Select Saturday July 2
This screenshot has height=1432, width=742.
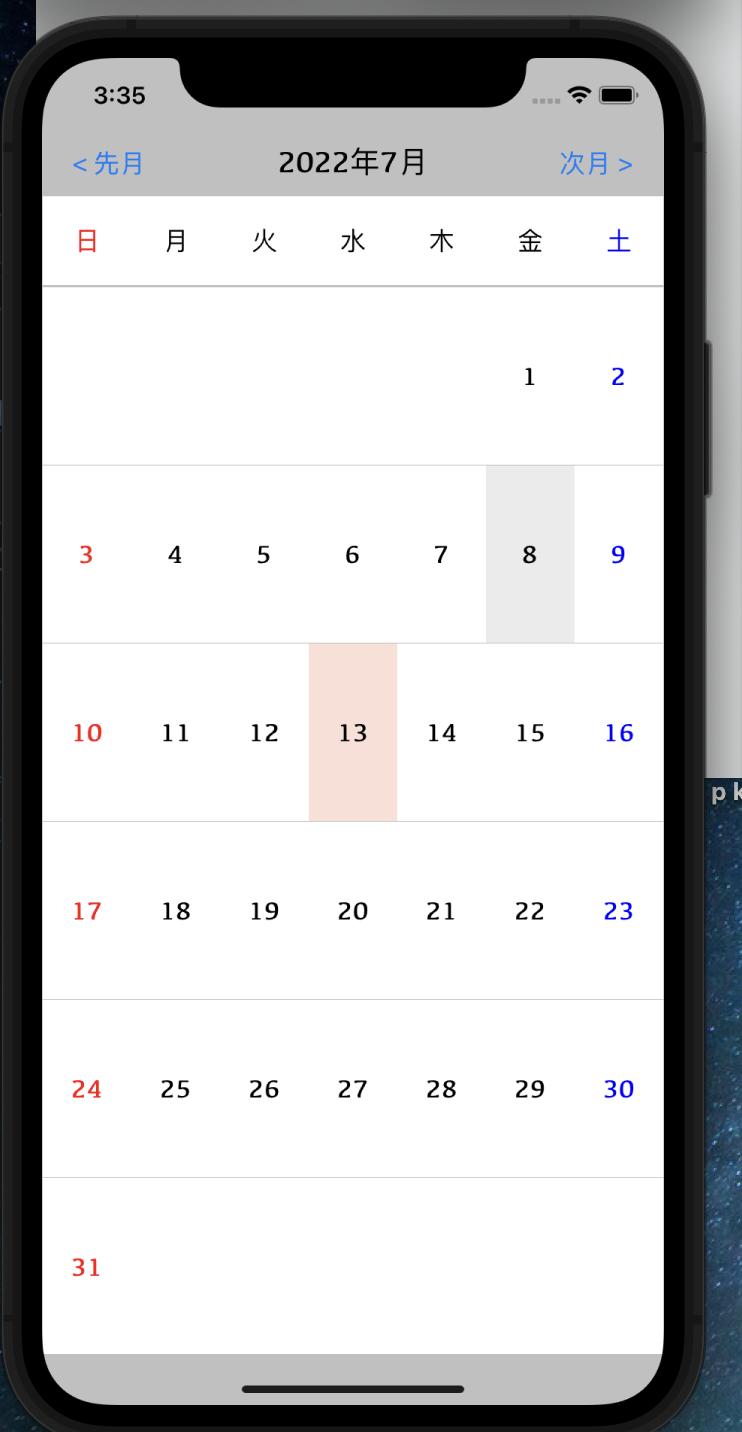618,377
